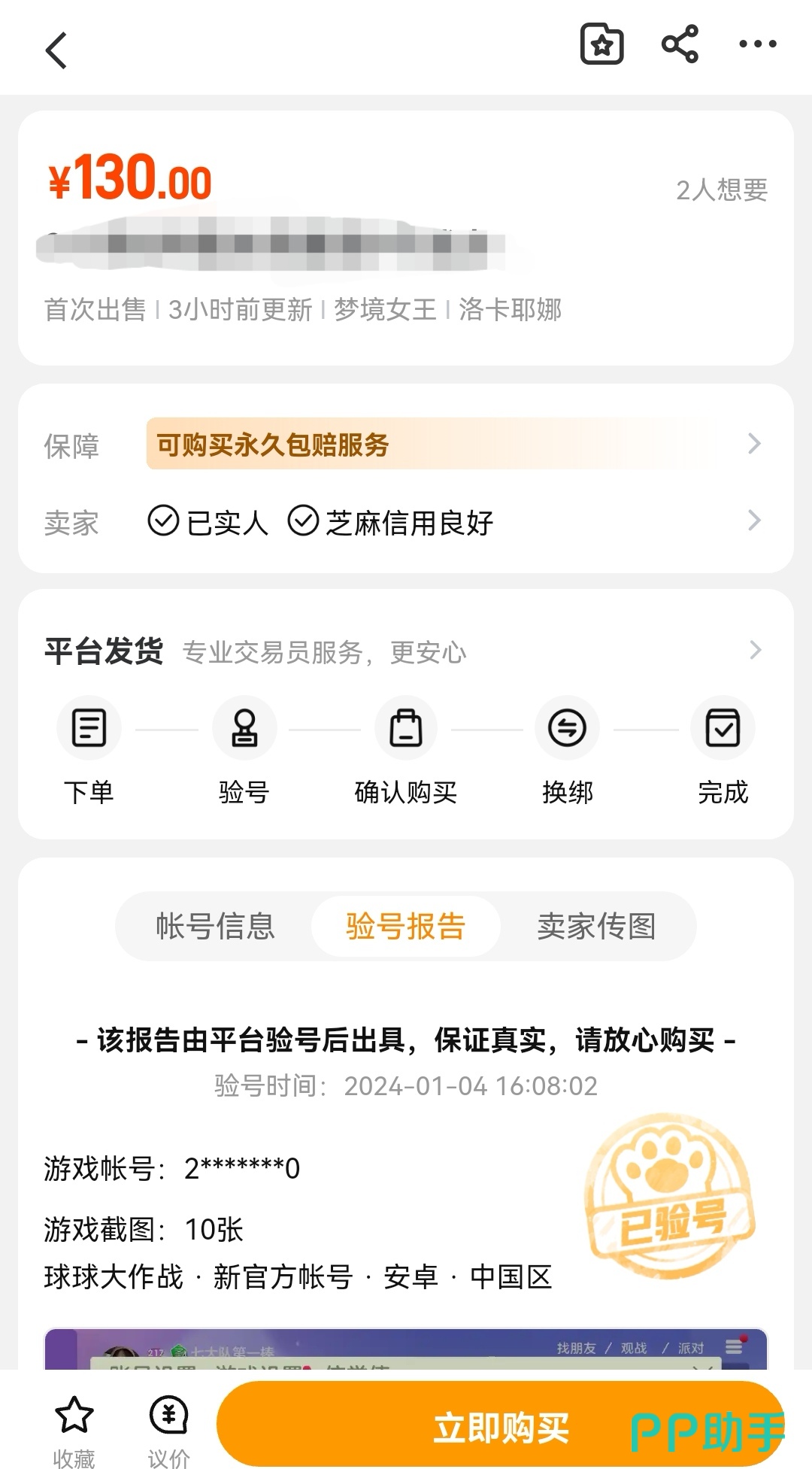This screenshot has width=812, height=1469.
Task: Switch to the 帐号信息 tab
Action: click(215, 926)
